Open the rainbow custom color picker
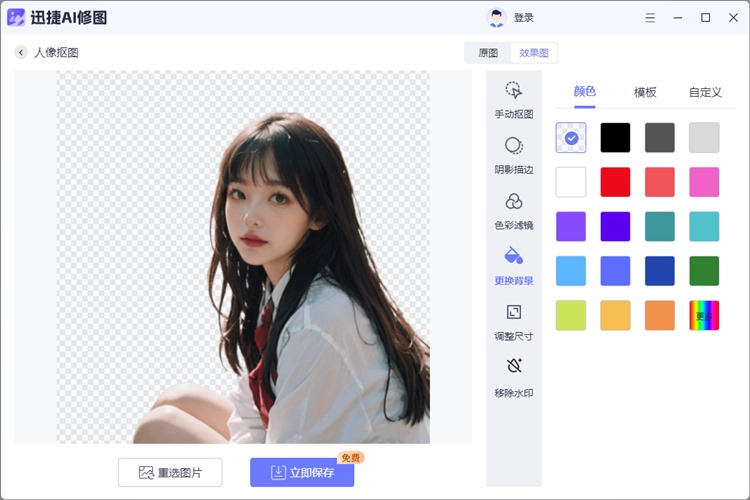 tap(704, 315)
